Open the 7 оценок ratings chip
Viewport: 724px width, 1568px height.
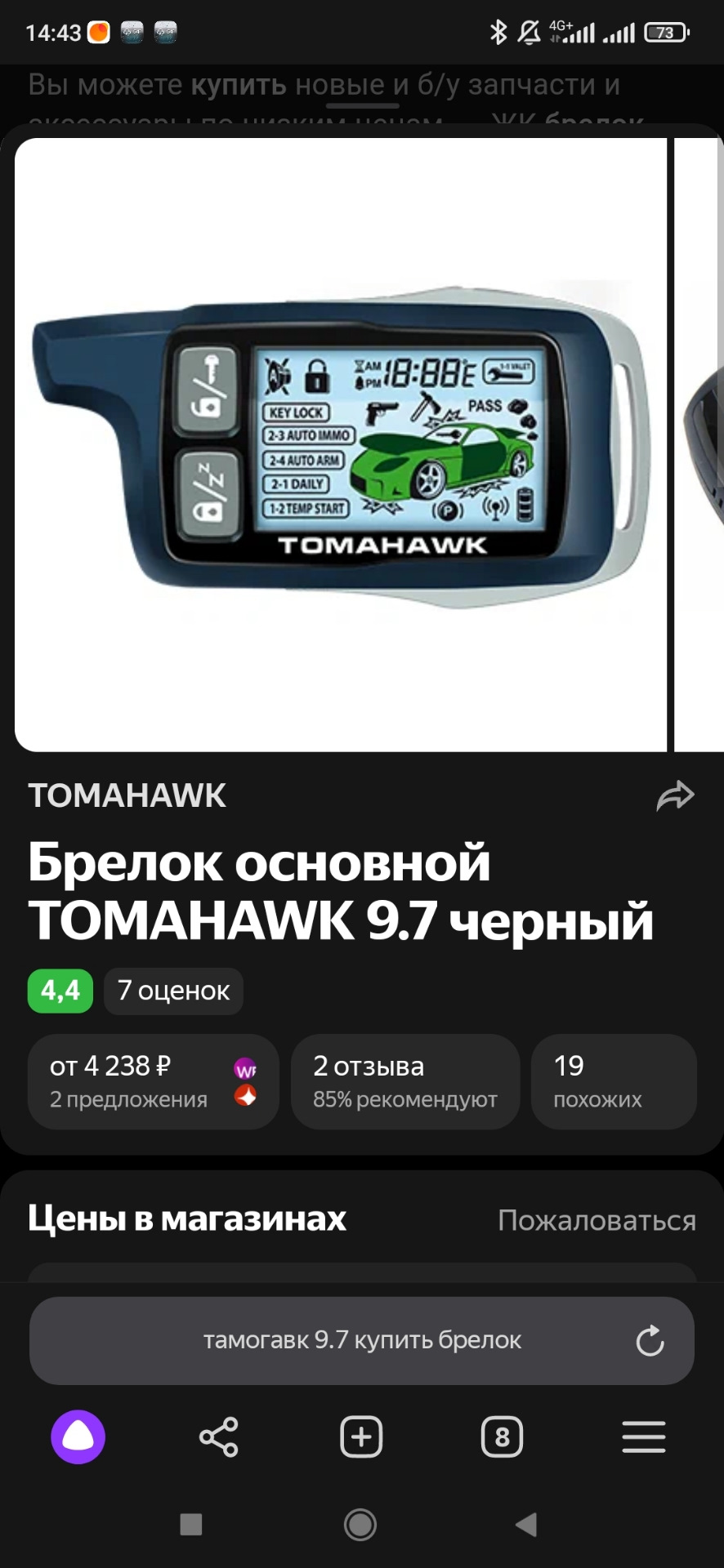click(173, 991)
